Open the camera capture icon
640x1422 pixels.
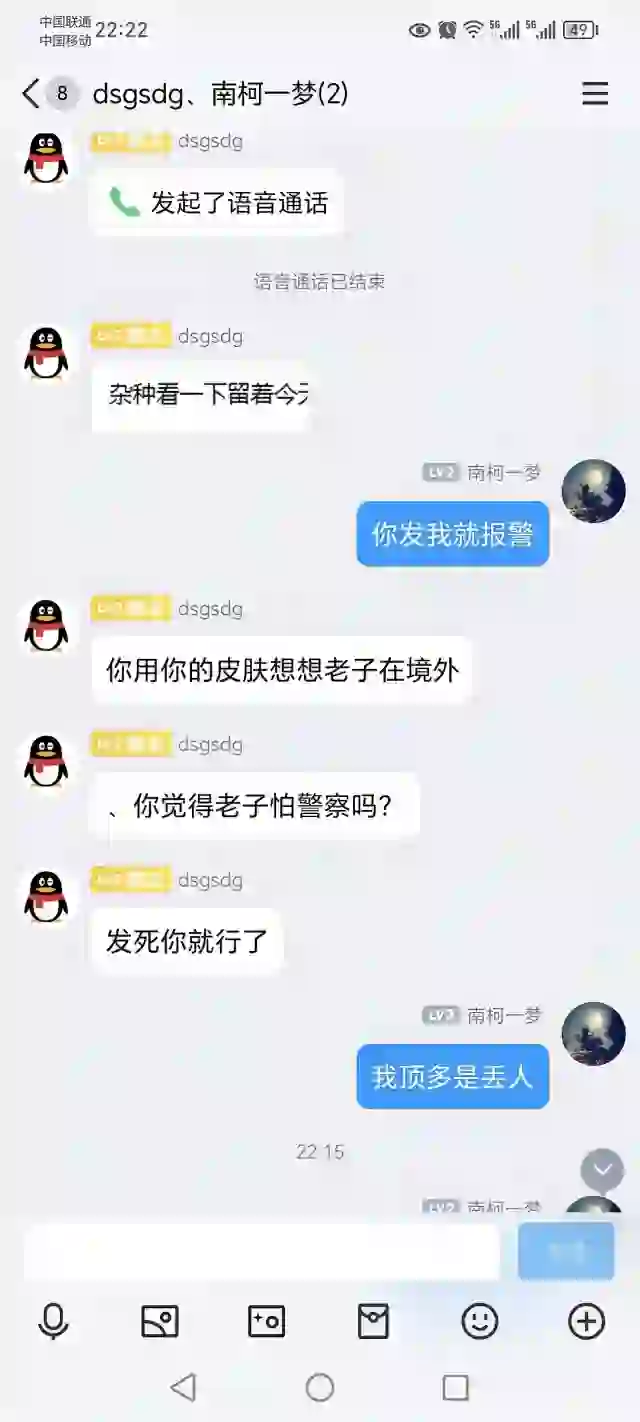coord(266,1322)
